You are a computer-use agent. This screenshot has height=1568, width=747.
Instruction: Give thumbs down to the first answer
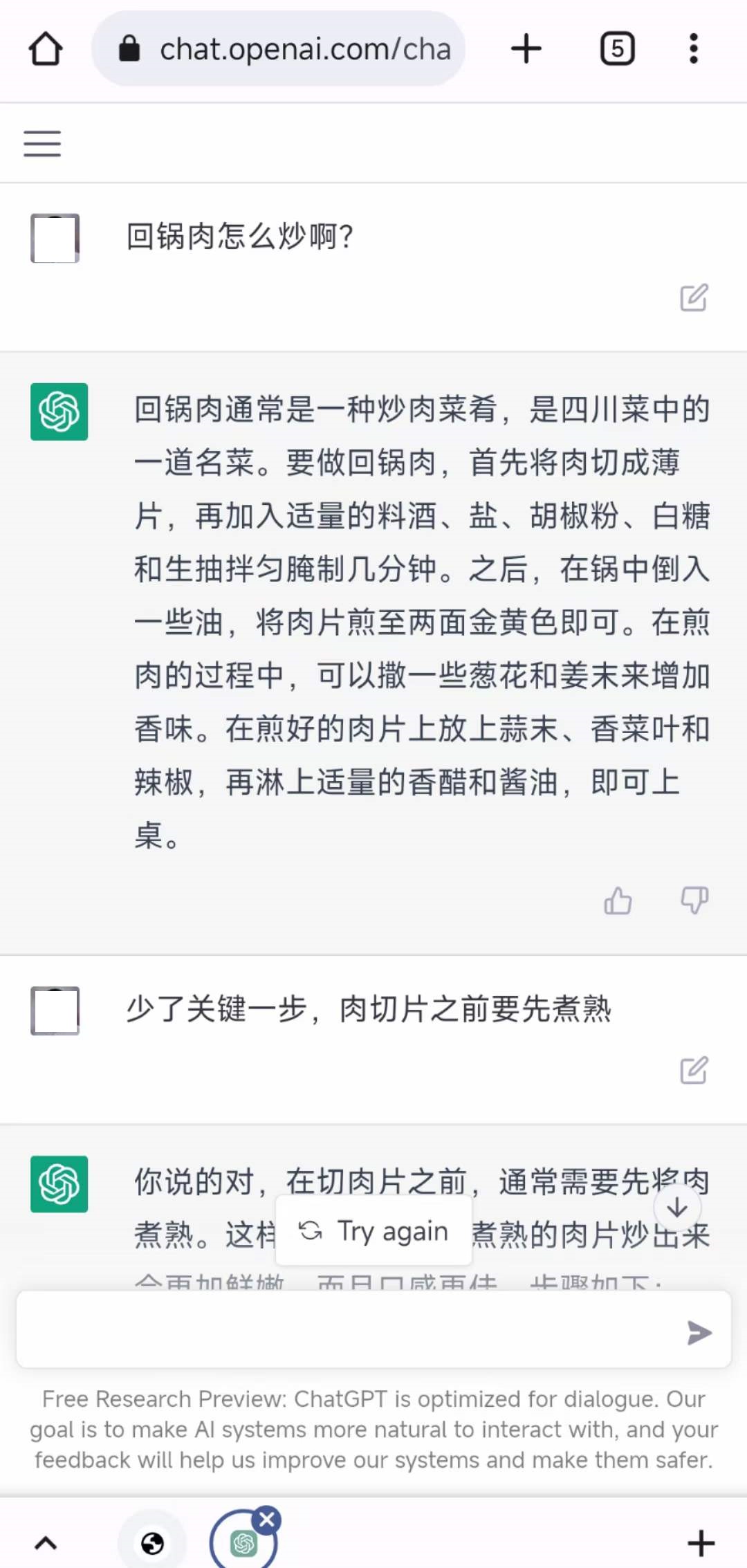(694, 901)
